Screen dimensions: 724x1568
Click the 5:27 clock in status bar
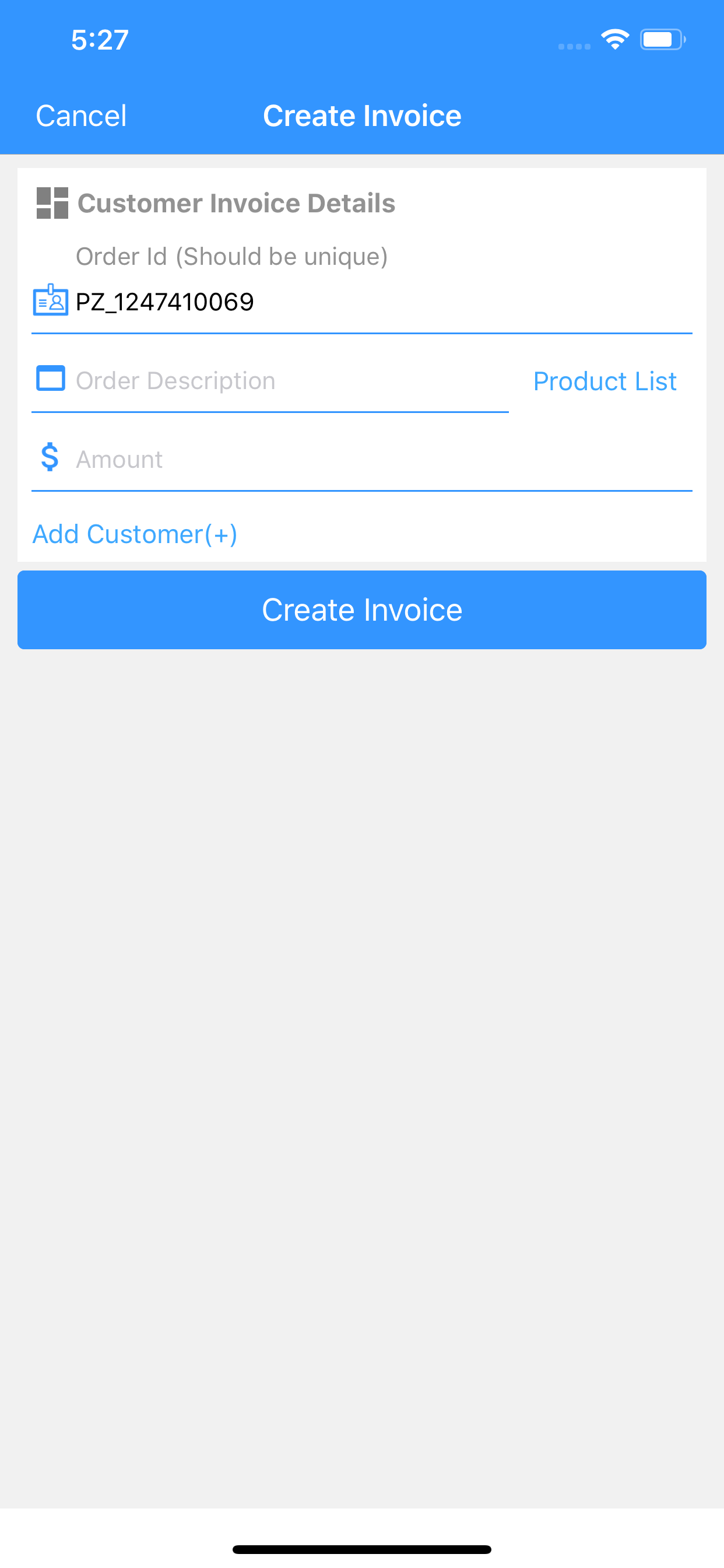99,39
